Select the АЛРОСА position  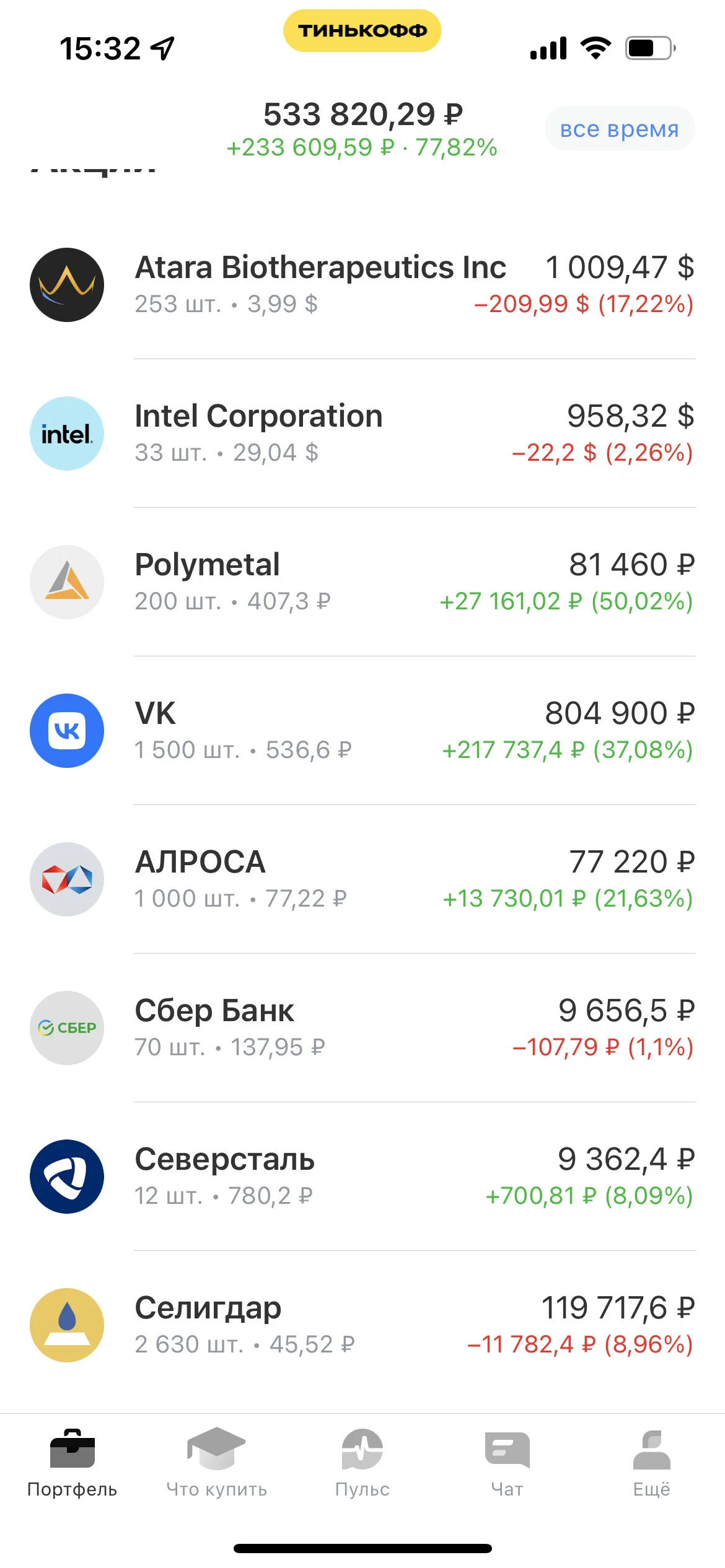(362, 879)
